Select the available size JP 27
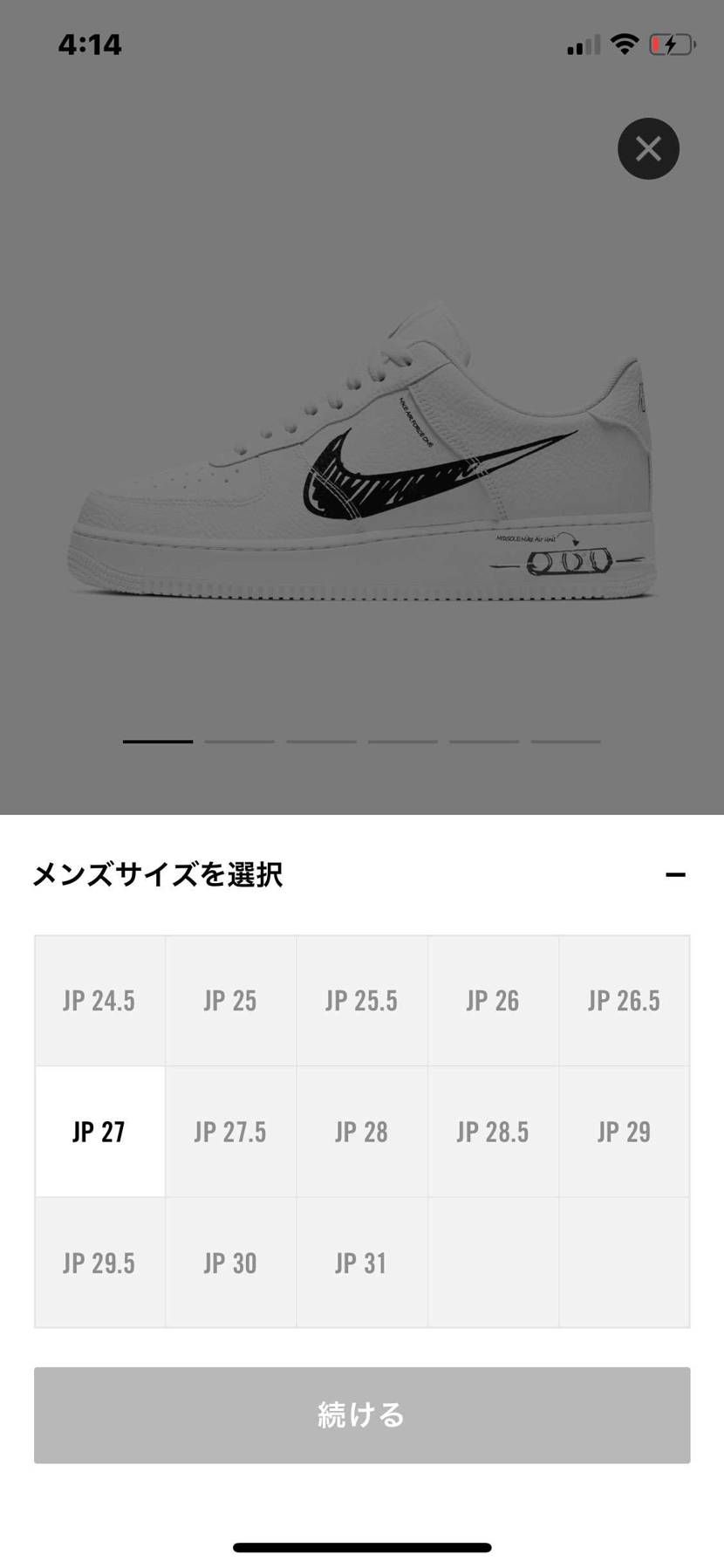This screenshot has width=724, height=1568. pyautogui.click(x=99, y=1132)
